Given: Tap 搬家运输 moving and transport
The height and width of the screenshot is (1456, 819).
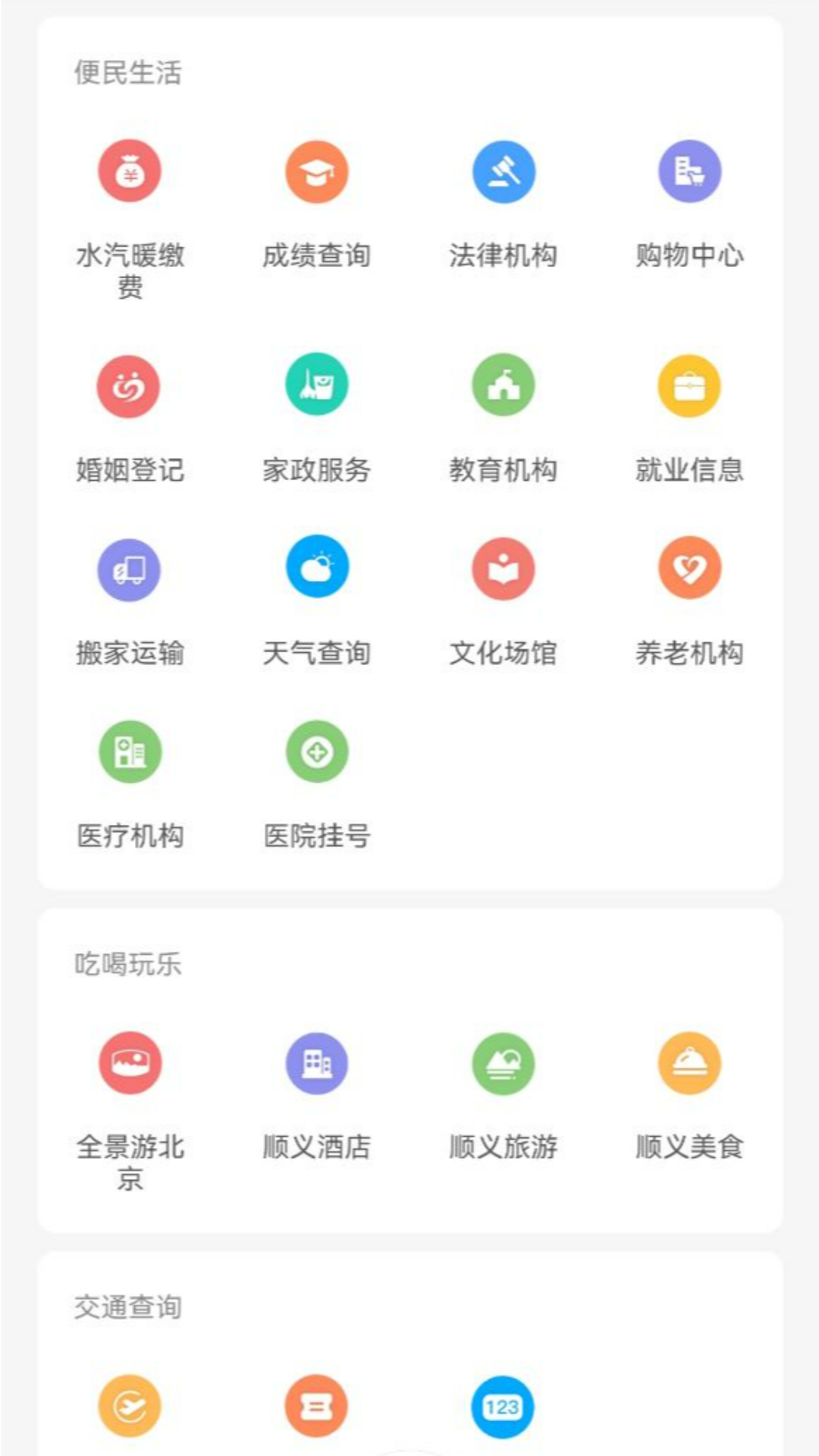Looking at the screenshot, I should [x=129, y=570].
